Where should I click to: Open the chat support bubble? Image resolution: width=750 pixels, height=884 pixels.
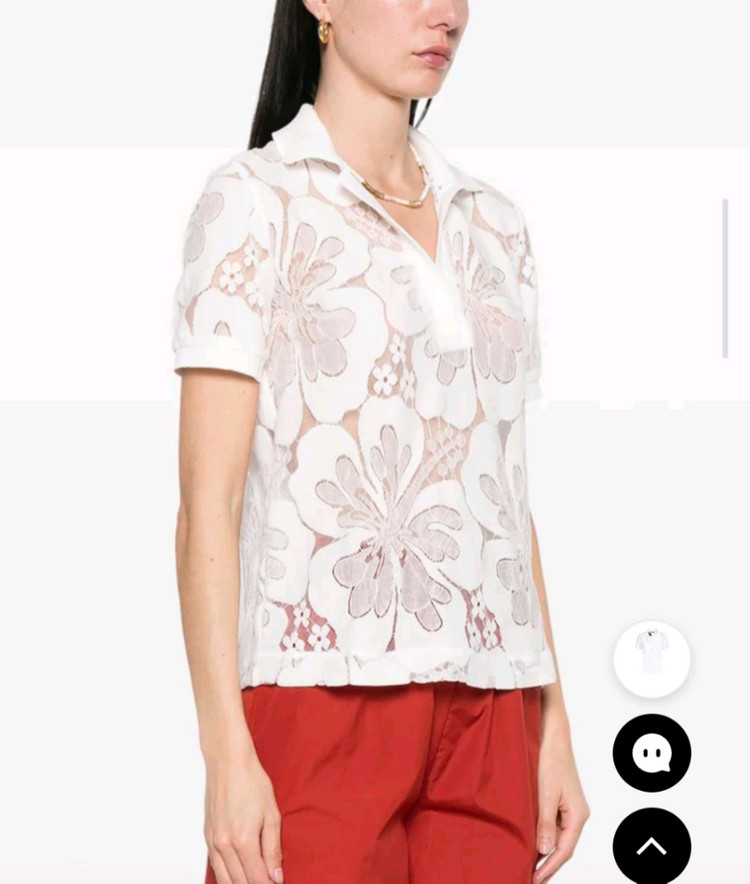(x=651, y=753)
